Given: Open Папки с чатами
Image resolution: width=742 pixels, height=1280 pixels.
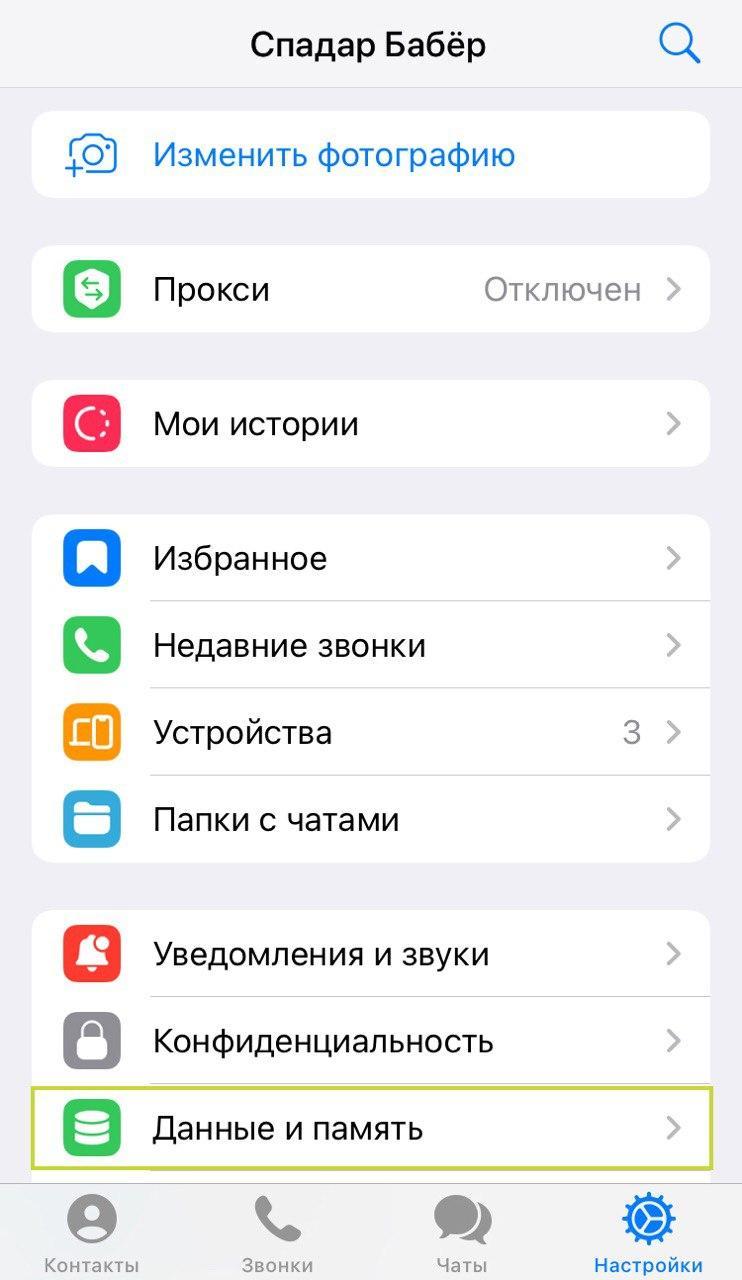Looking at the screenshot, I should 371,819.
